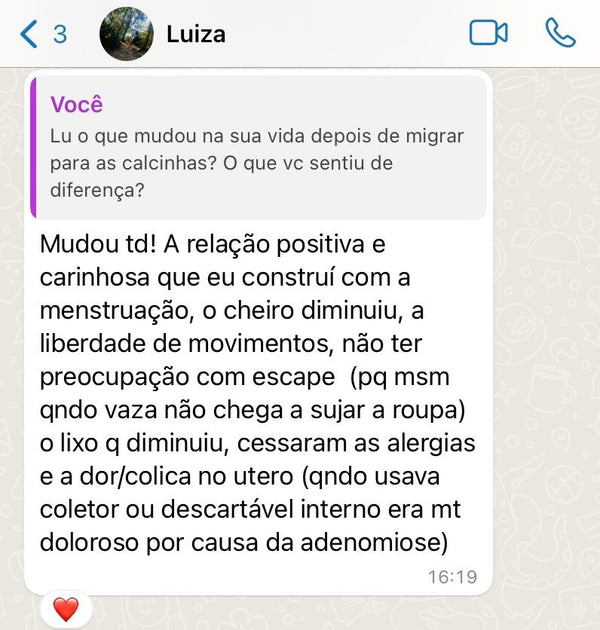Screen dimensions: 600x630
Task: Start a voice call with Luiza
Action: pyautogui.click(x=560, y=33)
